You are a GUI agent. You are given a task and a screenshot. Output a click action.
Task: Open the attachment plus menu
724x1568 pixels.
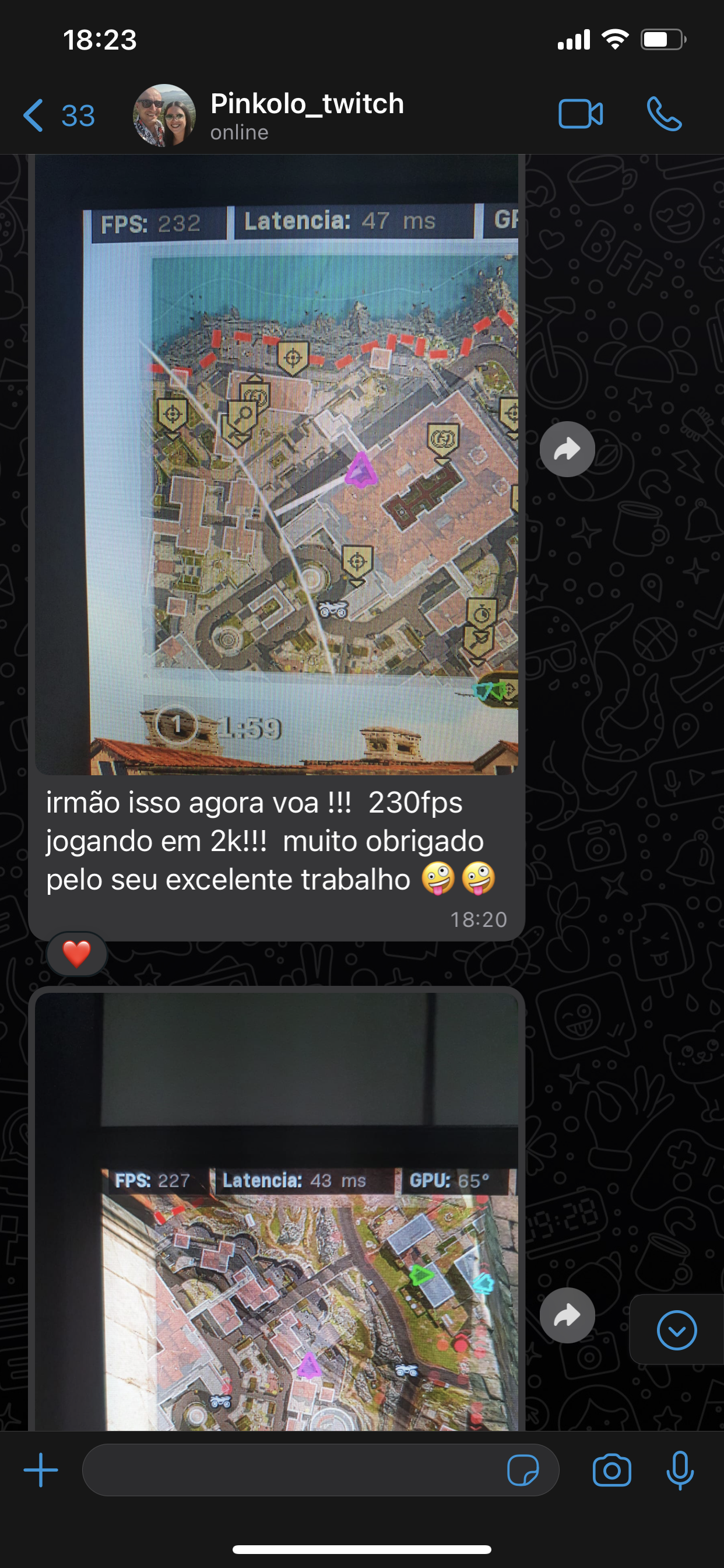[x=41, y=1471]
